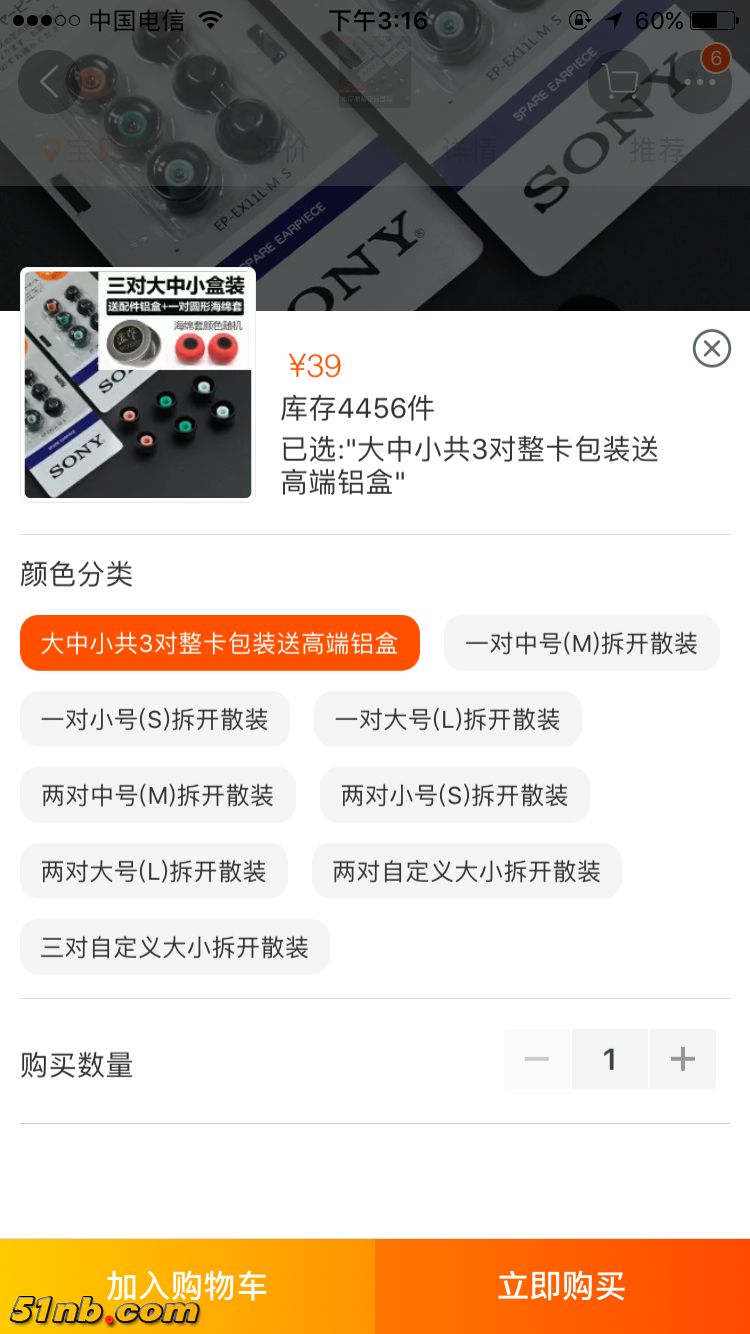Pick 一对大号(L)拆开散装 variant

(447, 719)
